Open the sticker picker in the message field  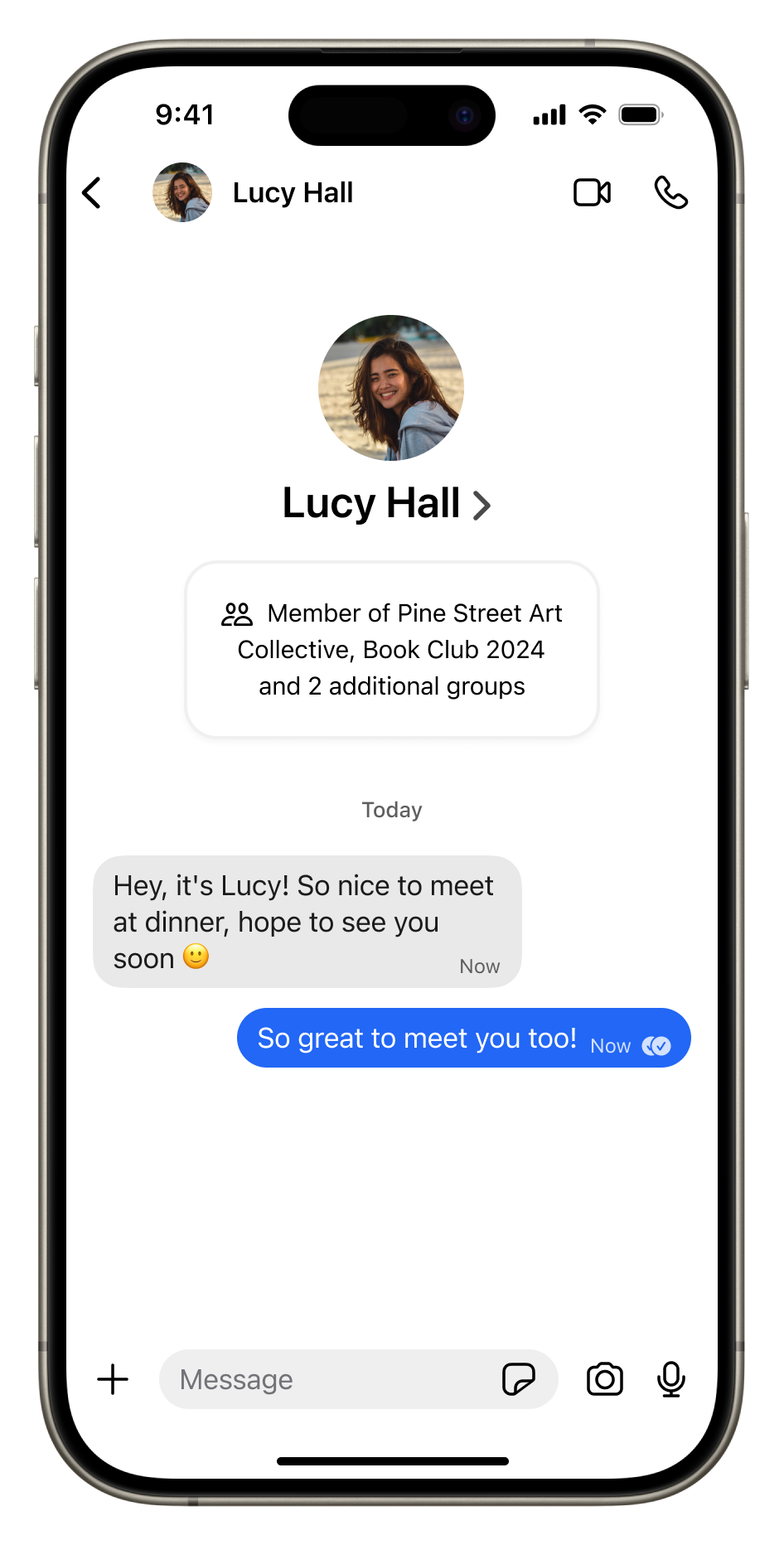pyautogui.click(x=519, y=1380)
